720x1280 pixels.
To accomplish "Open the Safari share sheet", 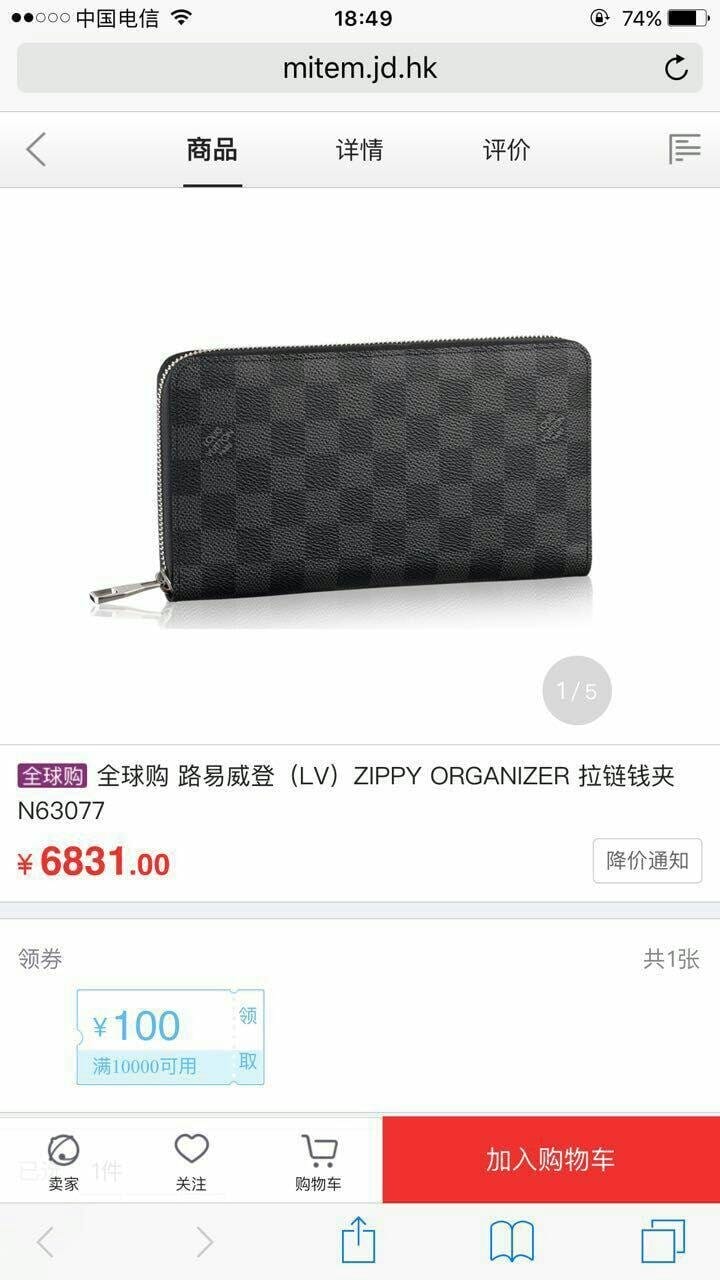I will 358,1242.
